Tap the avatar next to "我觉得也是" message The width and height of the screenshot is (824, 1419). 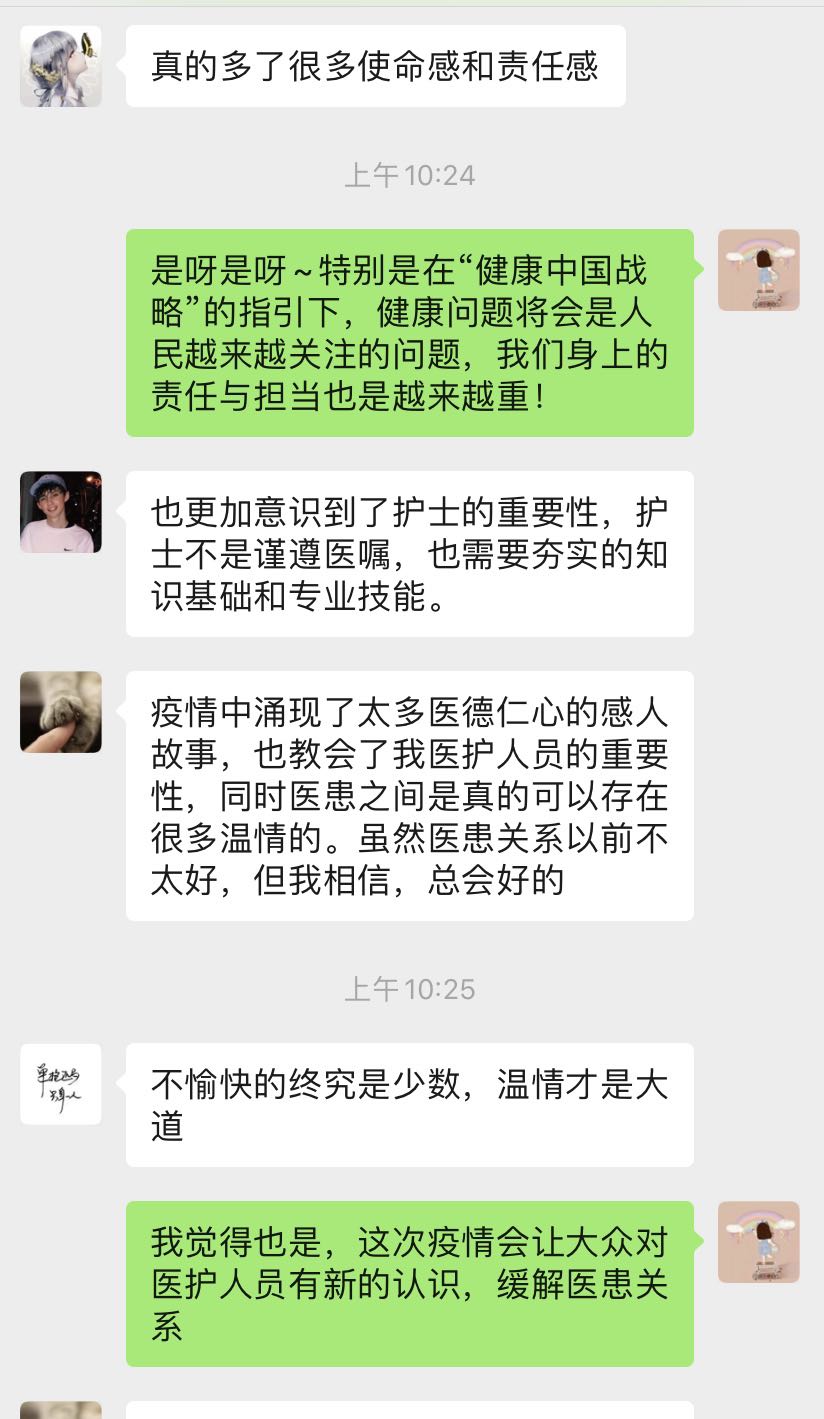pyautogui.click(x=759, y=1242)
